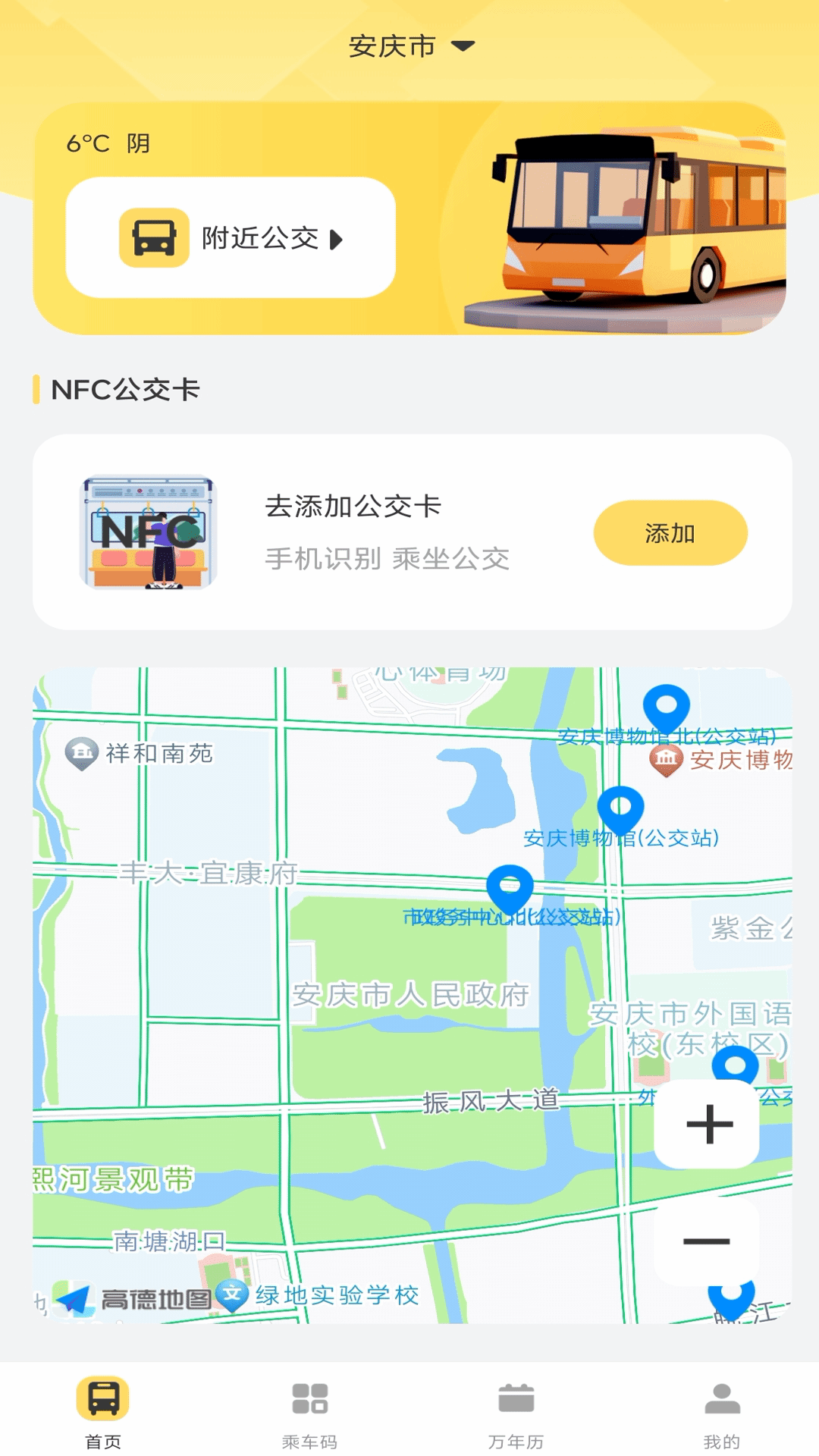Open the 安庆市 city selector dropdown
The image size is (819, 1456).
(x=410, y=45)
